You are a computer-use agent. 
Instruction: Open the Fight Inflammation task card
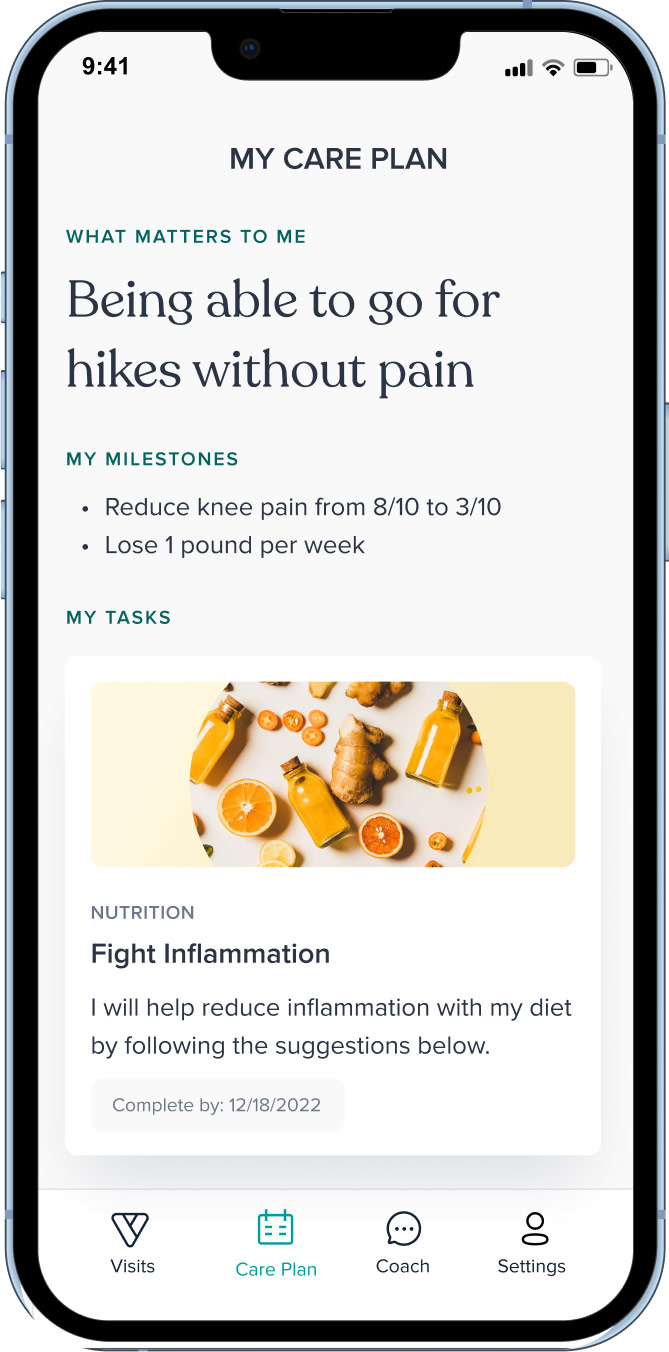pyautogui.click(x=332, y=953)
